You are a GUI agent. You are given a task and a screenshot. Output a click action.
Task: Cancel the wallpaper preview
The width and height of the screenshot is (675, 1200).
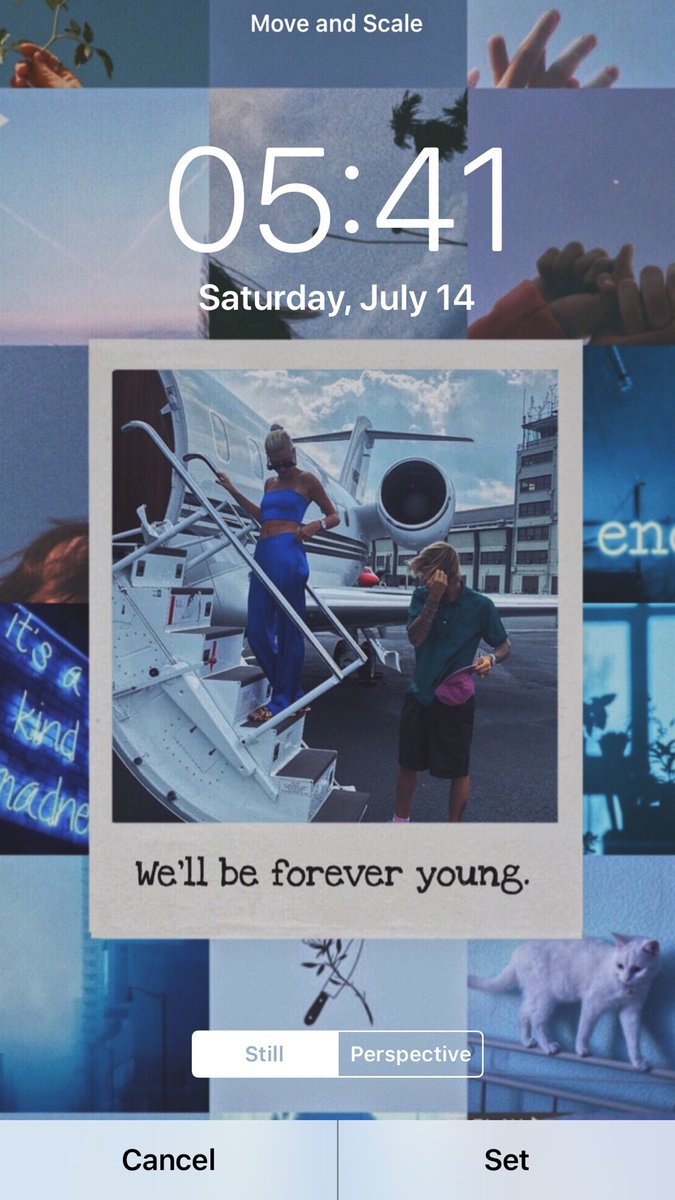[168, 1160]
